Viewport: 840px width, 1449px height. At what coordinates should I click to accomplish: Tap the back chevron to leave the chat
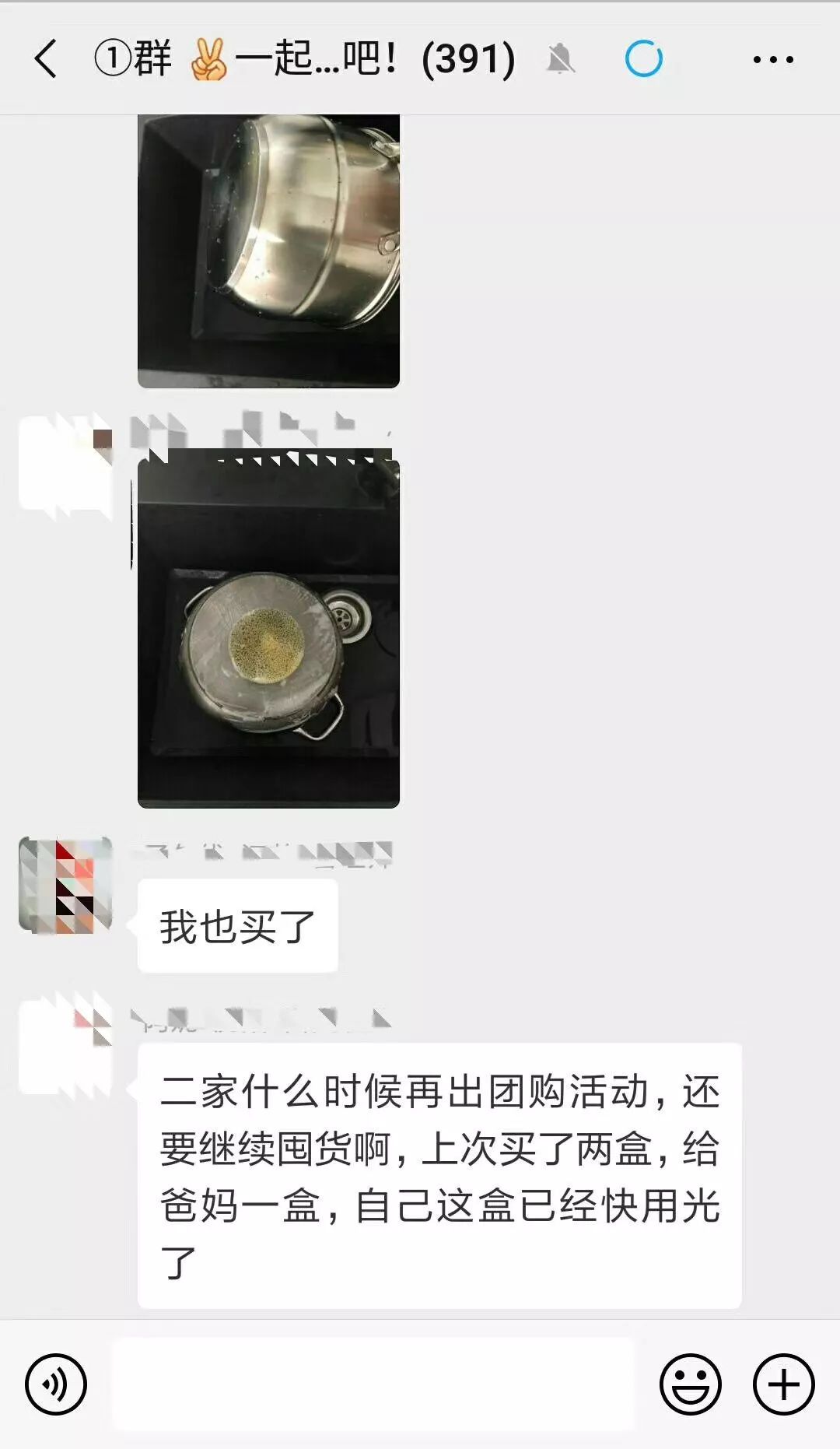47,59
